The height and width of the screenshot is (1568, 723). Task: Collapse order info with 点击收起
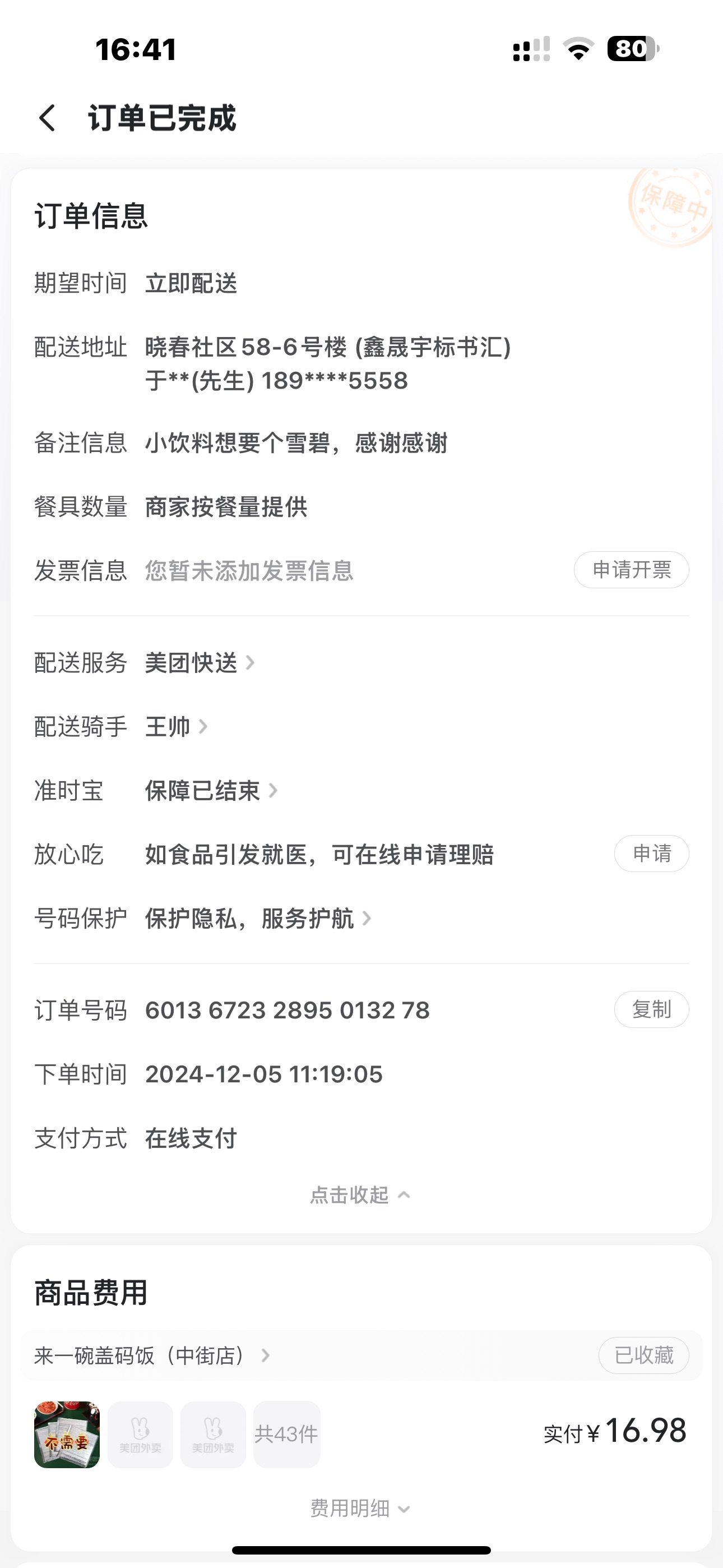[360, 1195]
